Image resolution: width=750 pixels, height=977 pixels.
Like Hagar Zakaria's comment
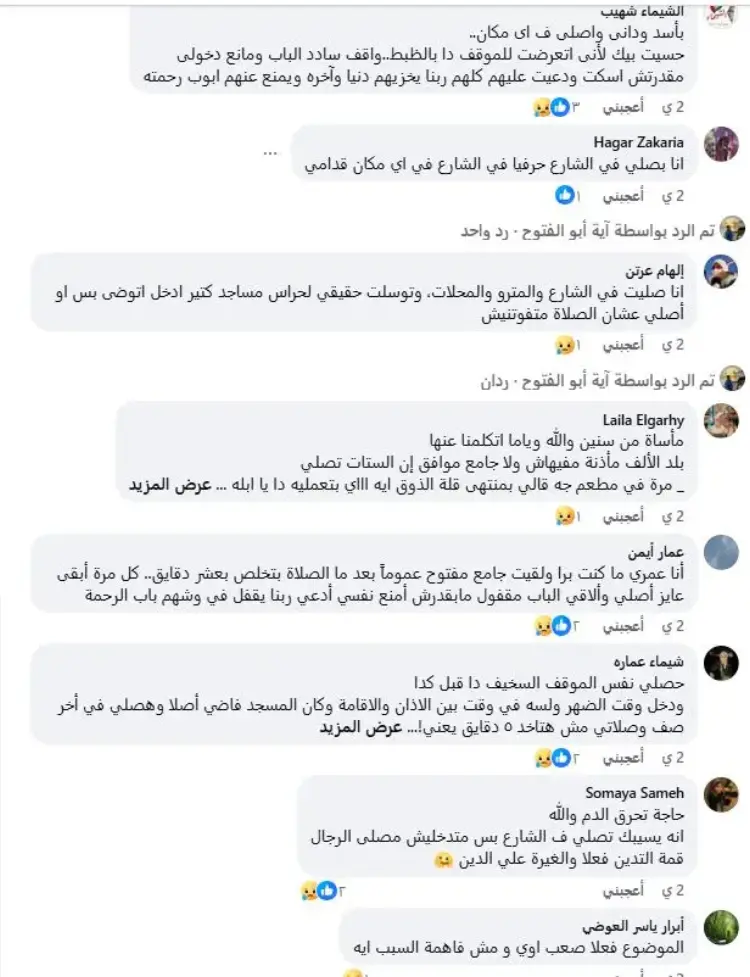[625, 196]
